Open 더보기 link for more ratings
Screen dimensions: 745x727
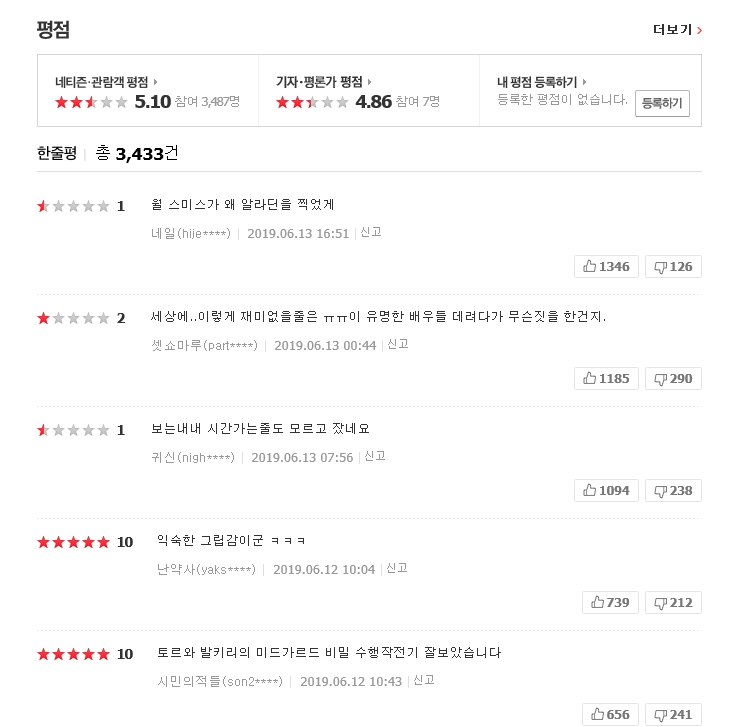tap(677, 30)
